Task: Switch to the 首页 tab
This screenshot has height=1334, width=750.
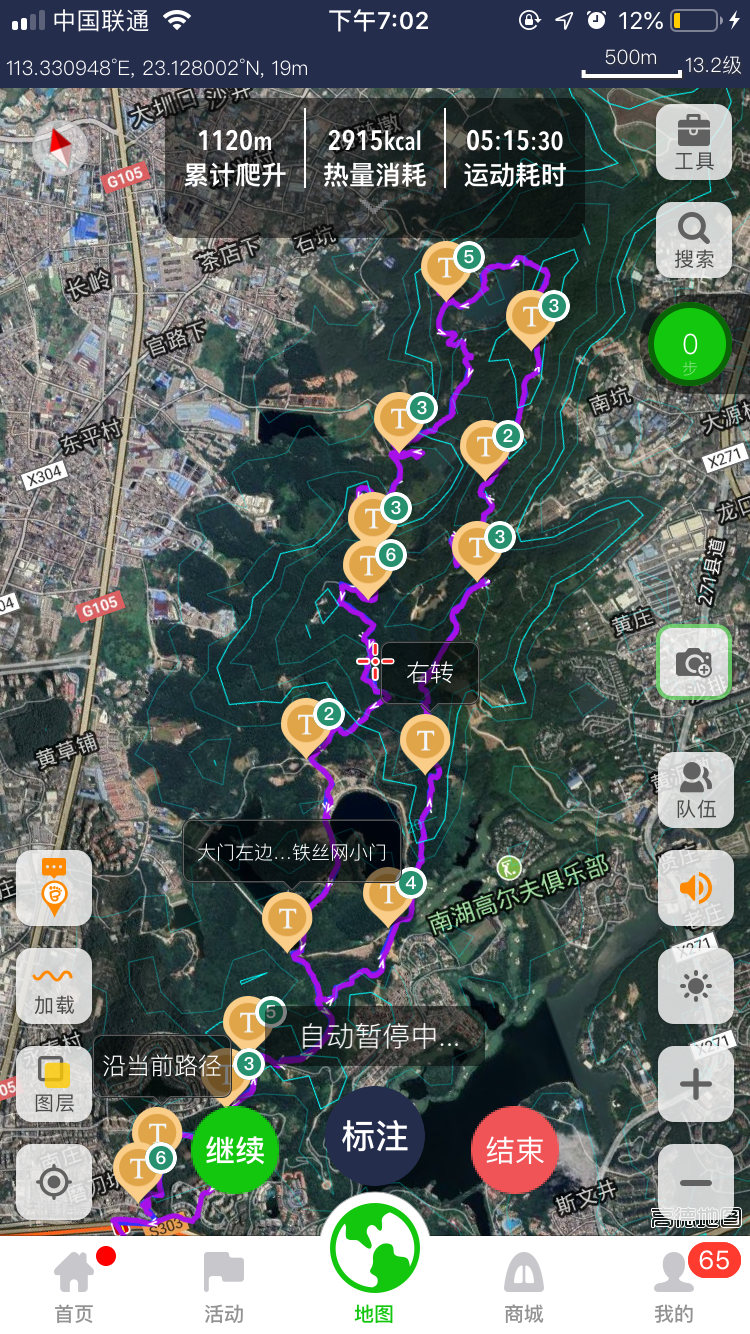Action: tap(74, 1286)
